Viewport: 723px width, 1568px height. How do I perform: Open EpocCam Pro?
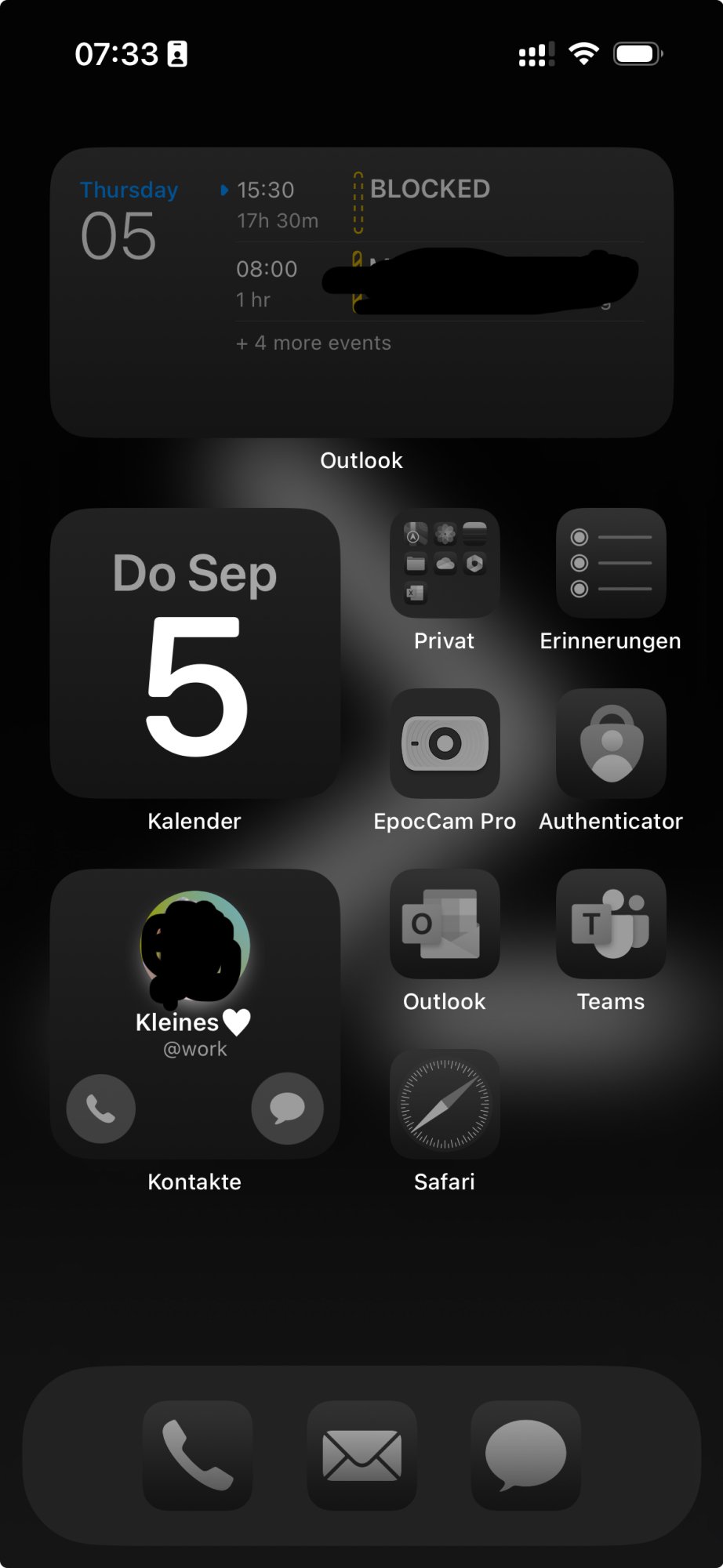(x=445, y=743)
